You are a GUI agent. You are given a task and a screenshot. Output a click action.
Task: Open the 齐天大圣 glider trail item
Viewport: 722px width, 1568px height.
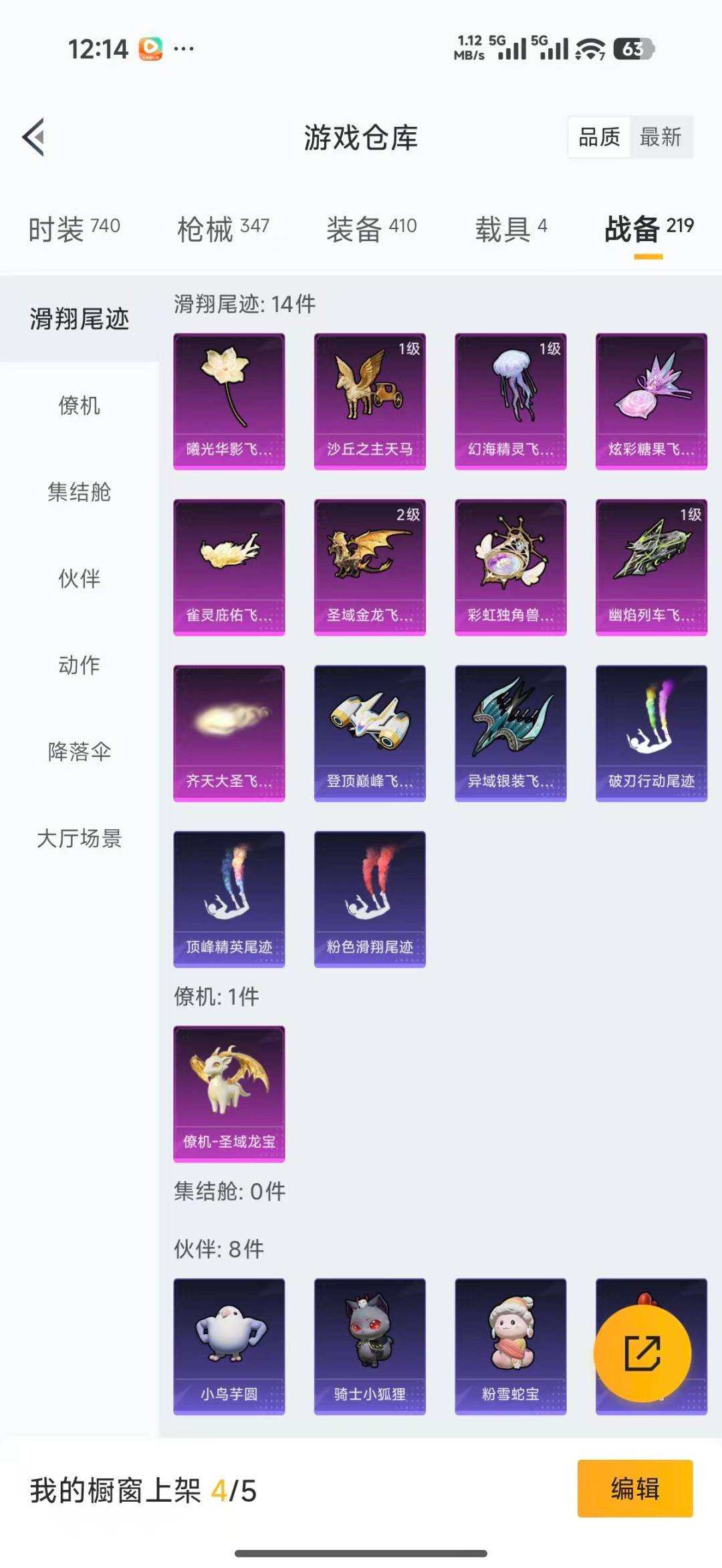[x=229, y=733]
